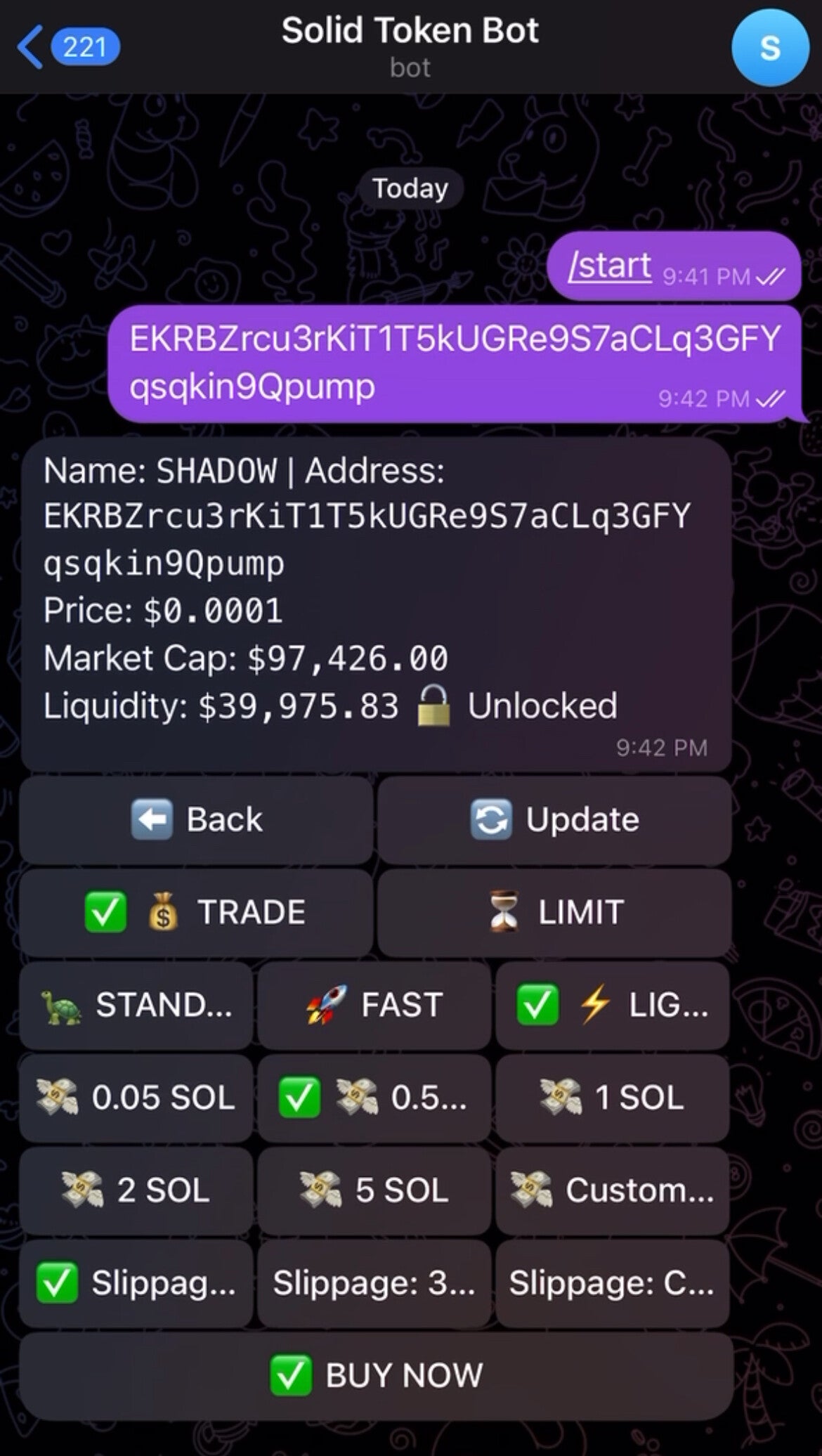Viewport: 822px width, 1456px height.
Task: Select the Slippage: 3... option
Action: coord(374,1283)
